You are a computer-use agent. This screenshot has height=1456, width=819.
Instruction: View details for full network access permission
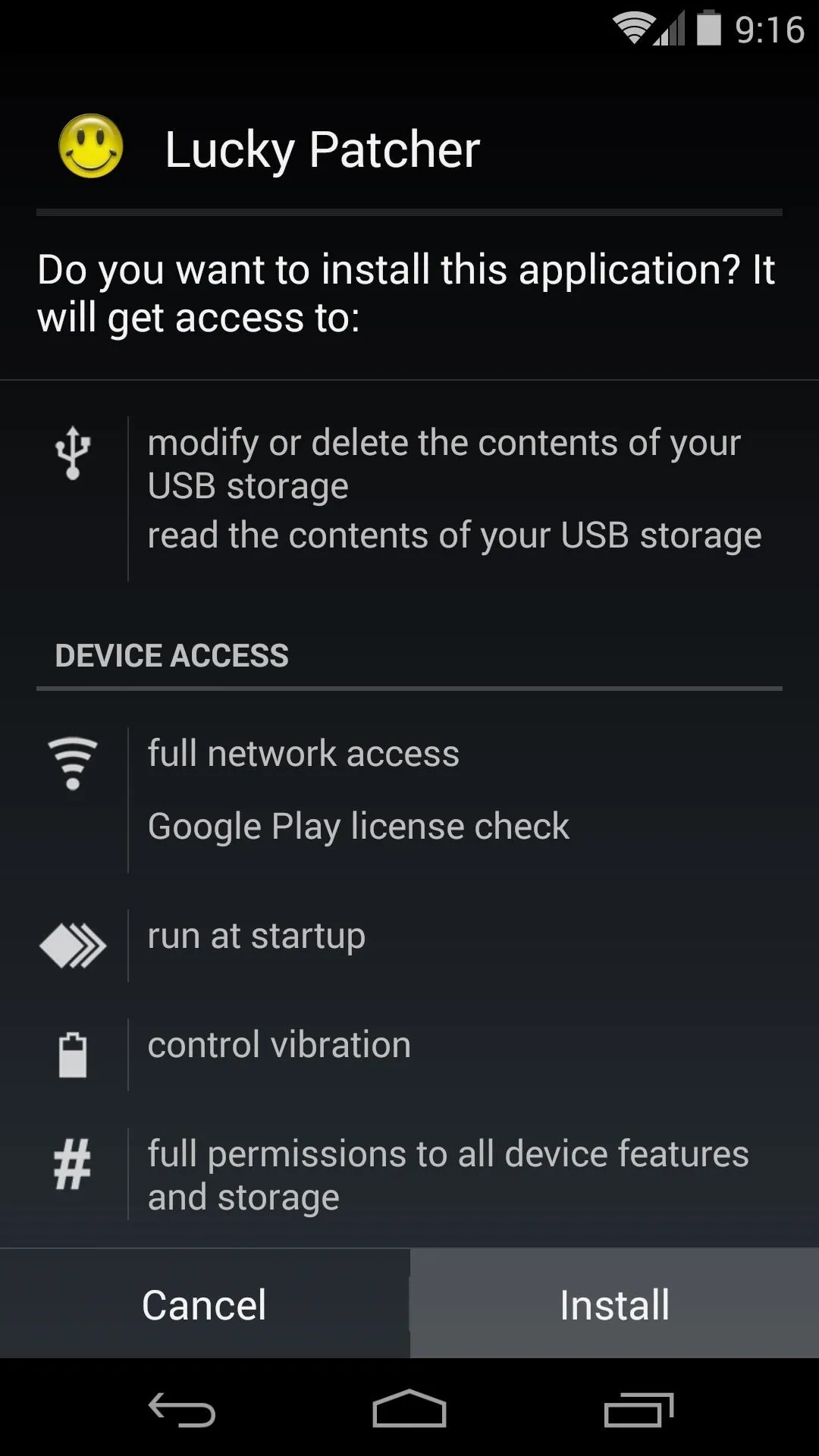click(303, 754)
